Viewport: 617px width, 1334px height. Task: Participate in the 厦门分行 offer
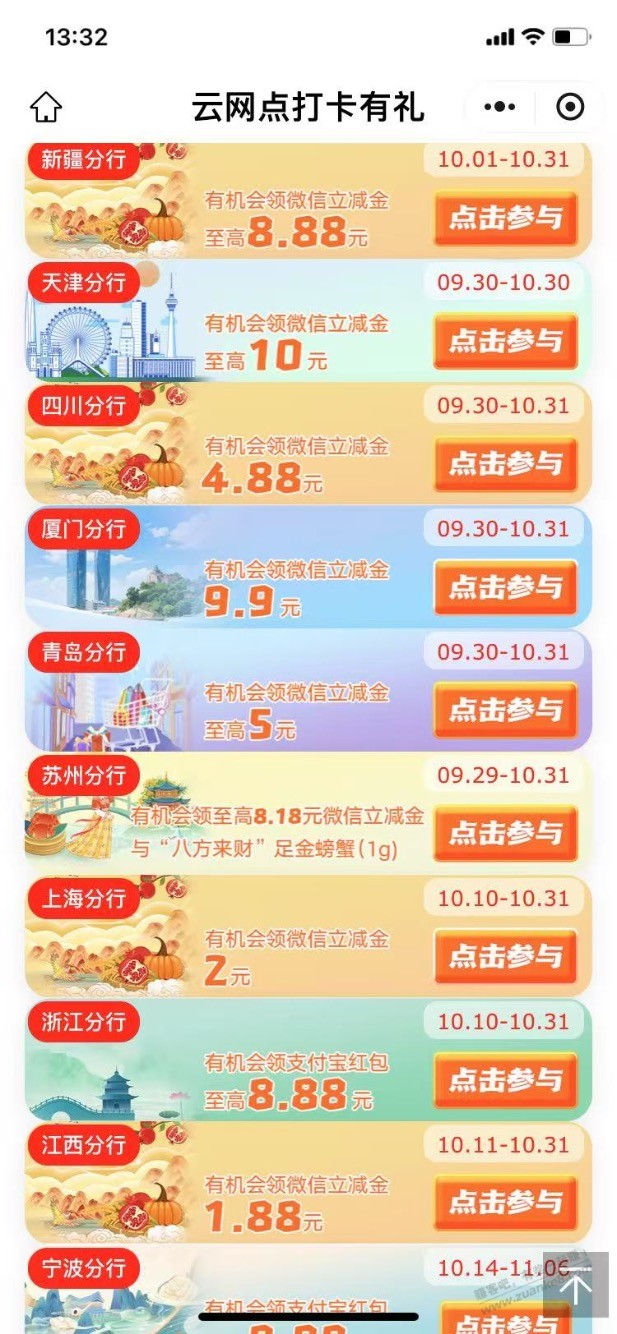point(505,587)
